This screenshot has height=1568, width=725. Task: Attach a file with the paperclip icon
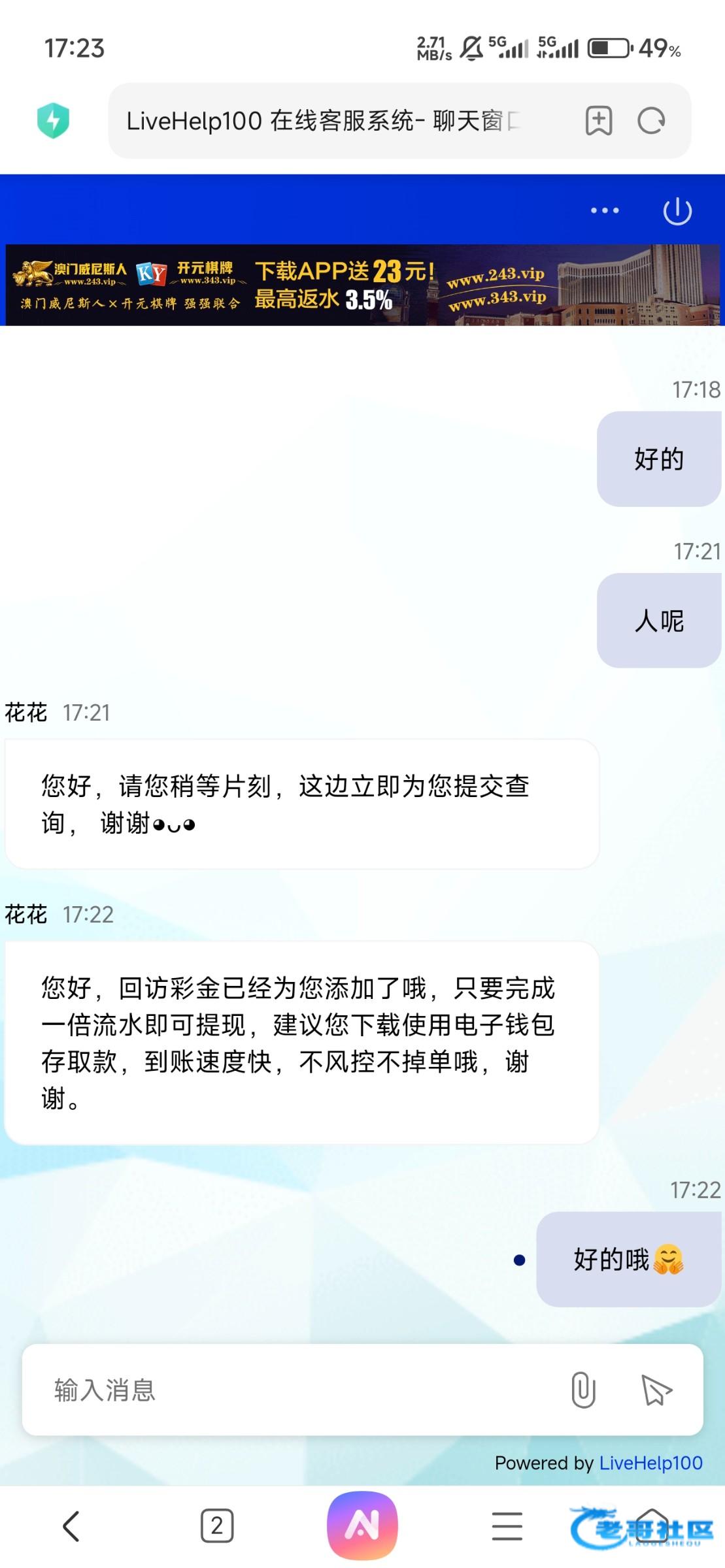[x=582, y=1390]
